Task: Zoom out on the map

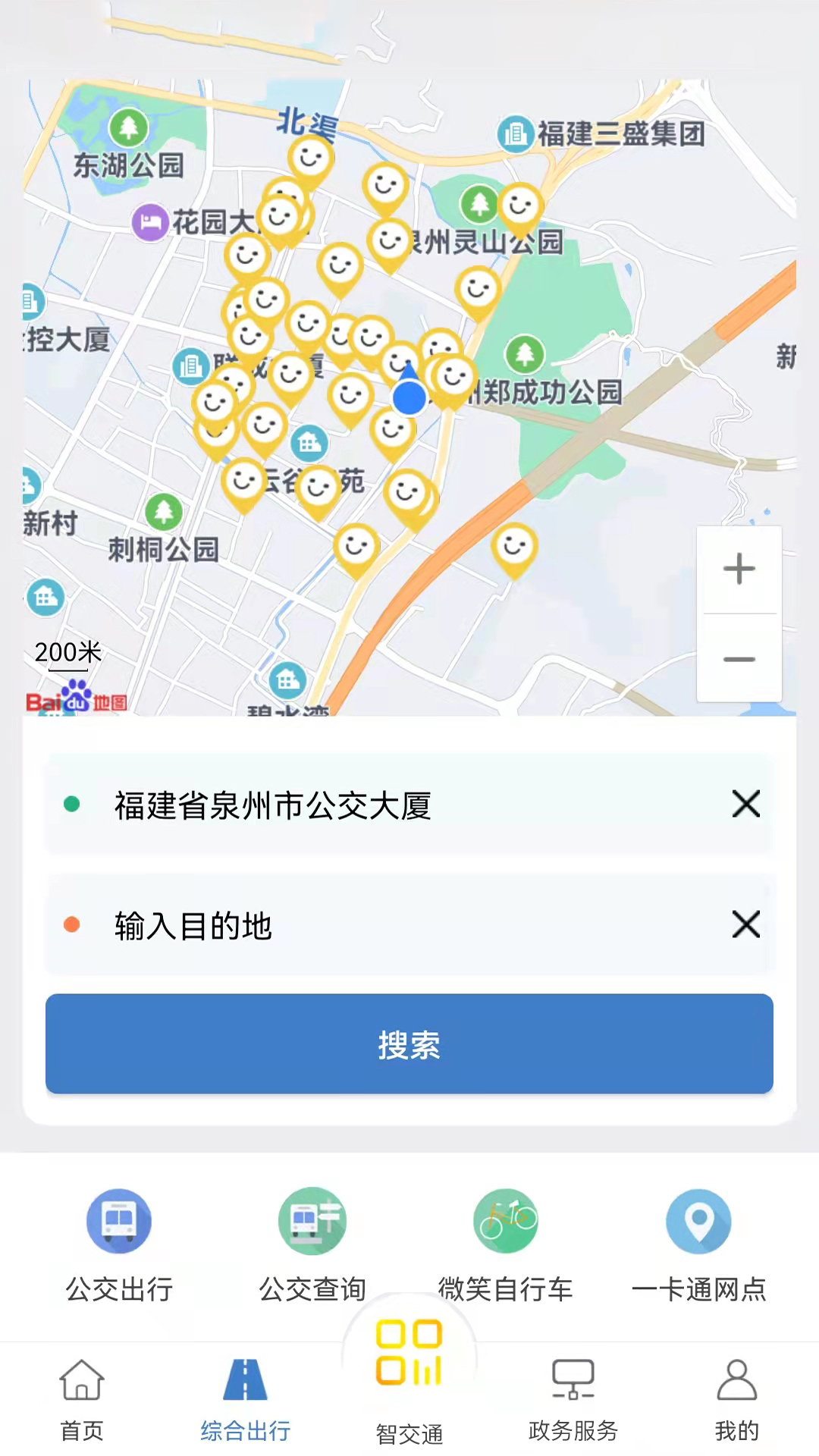Action: (x=739, y=659)
